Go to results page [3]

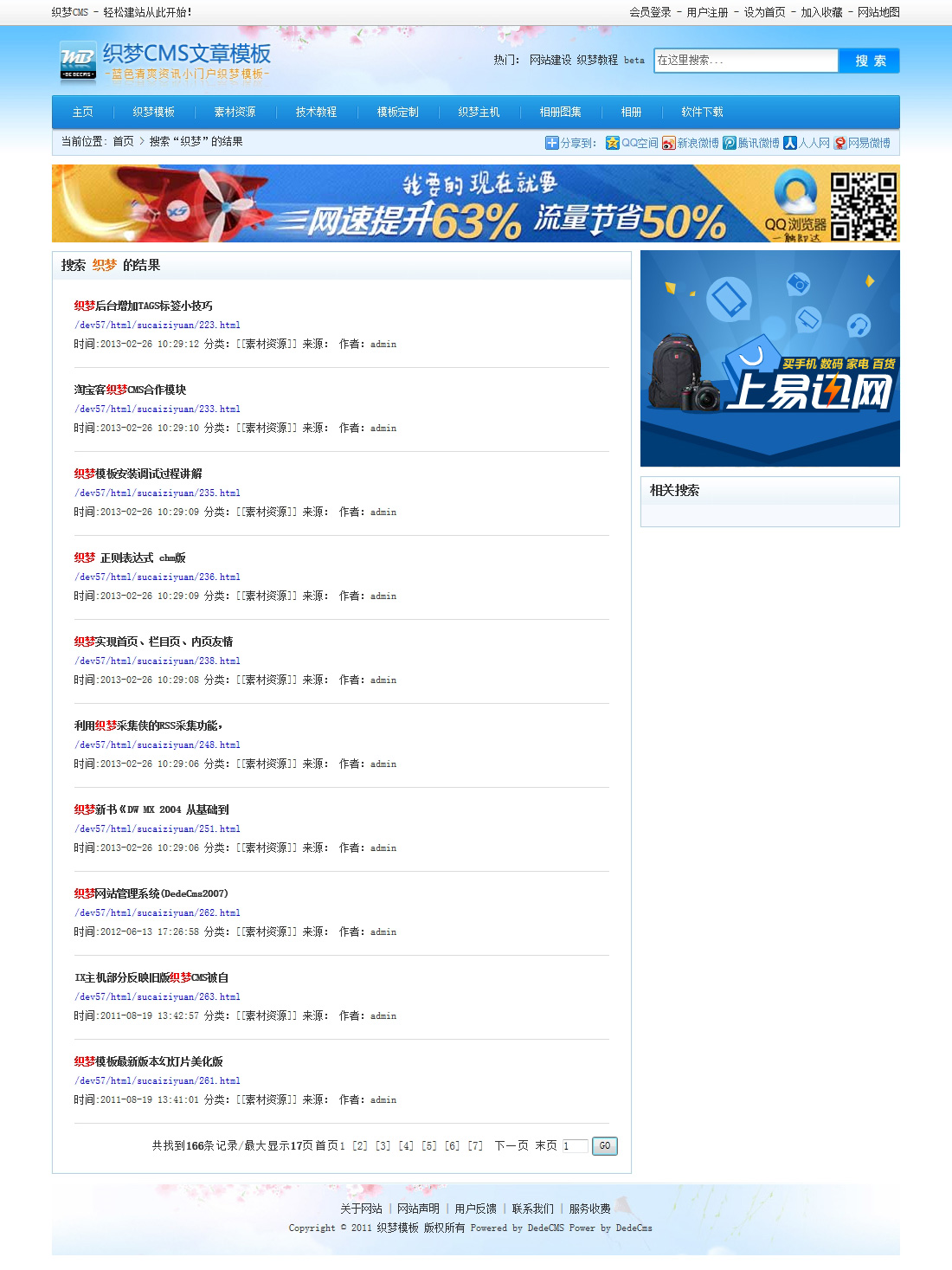(383, 1145)
